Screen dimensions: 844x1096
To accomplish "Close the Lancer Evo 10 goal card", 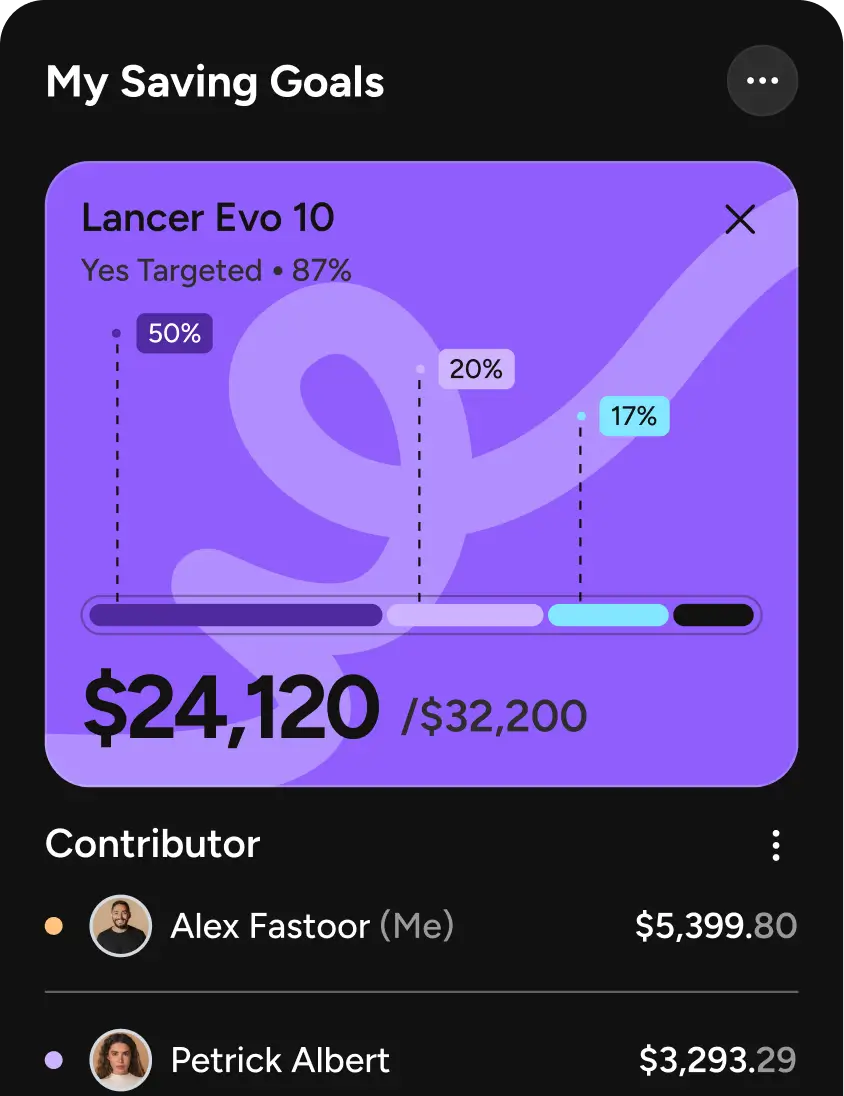I will pyautogui.click(x=740, y=219).
